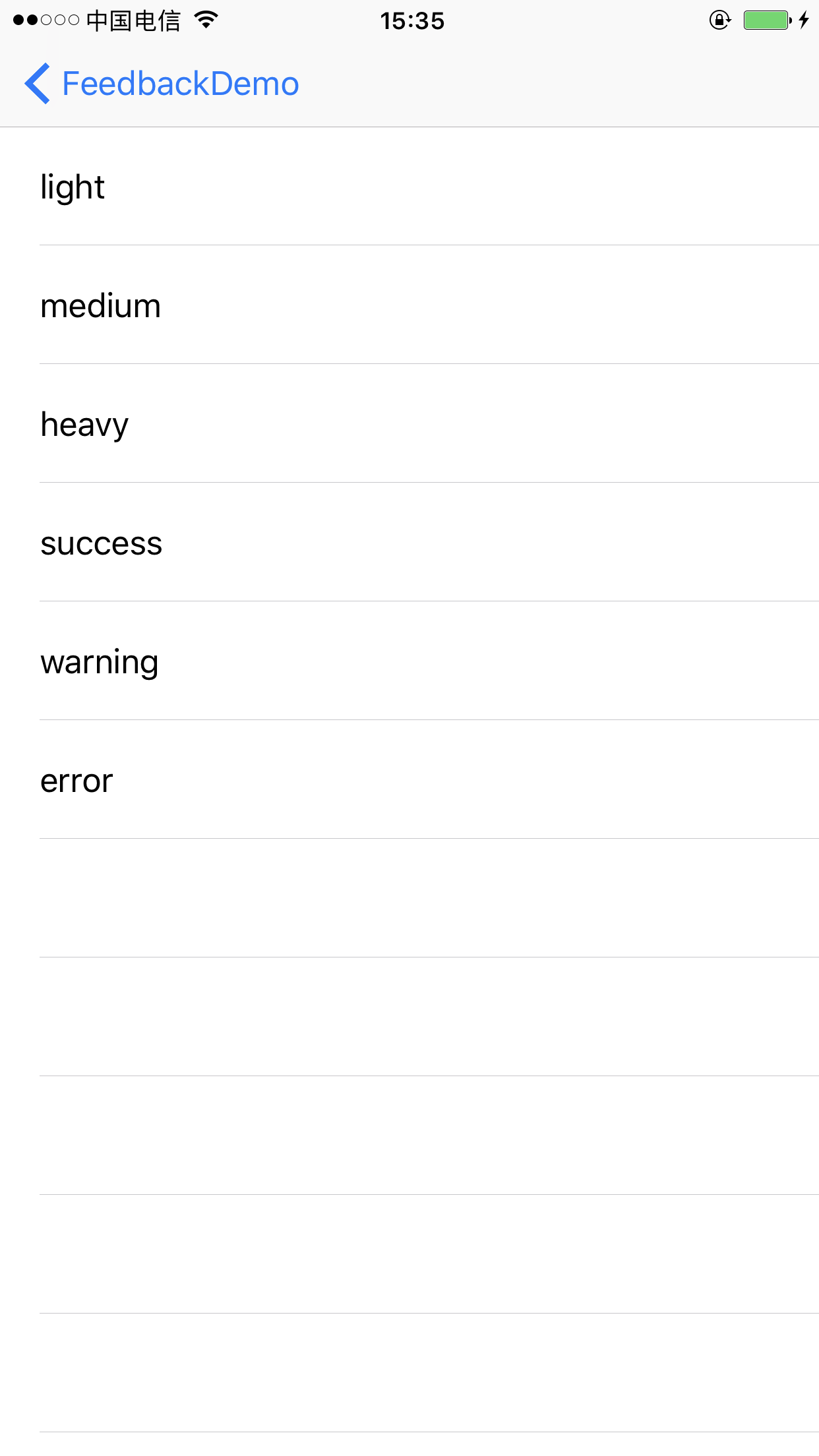Pick the error row
Screen dimensions: 819x1456
tap(409, 780)
